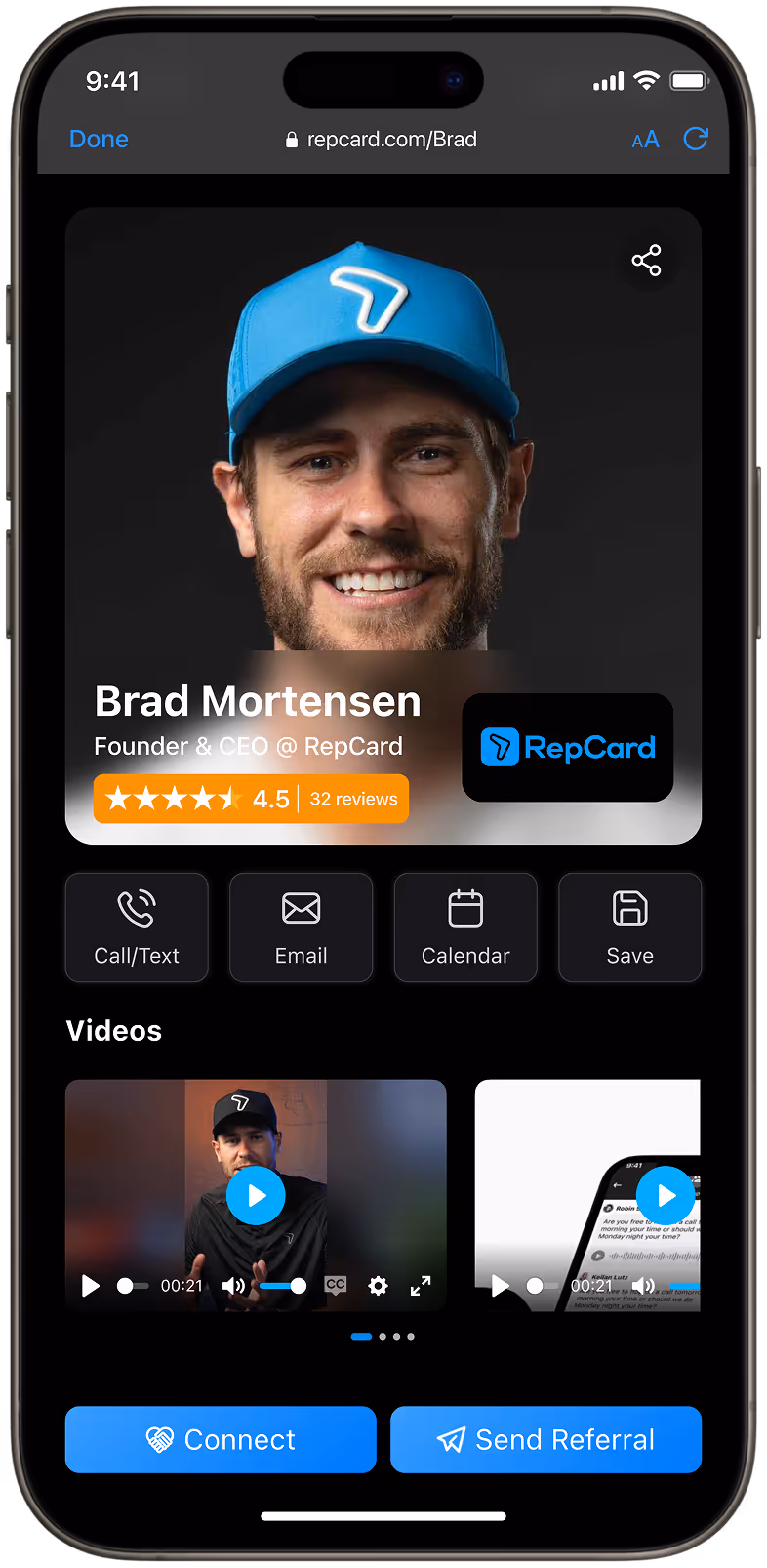The width and height of the screenshot is (767, 1568).
Task: Expand the first video to fullscreen
Action: point(421,1286)
